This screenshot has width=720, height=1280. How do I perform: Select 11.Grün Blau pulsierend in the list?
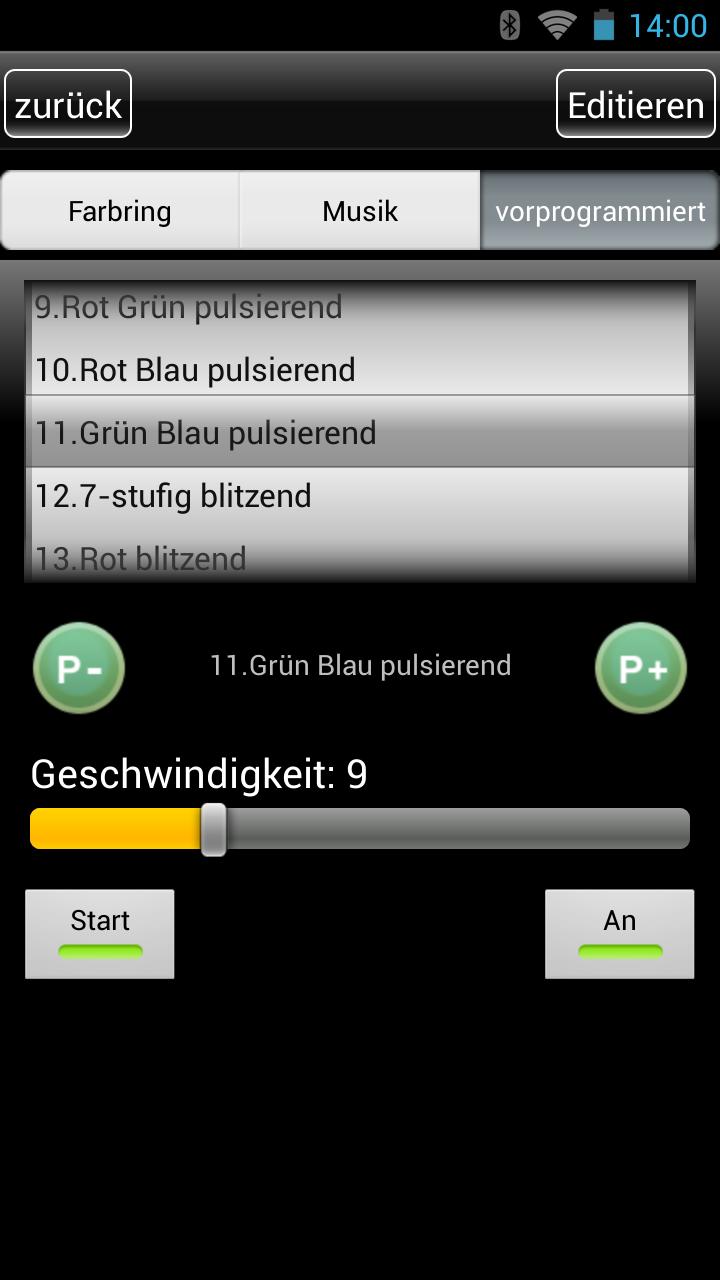point(205,433)
